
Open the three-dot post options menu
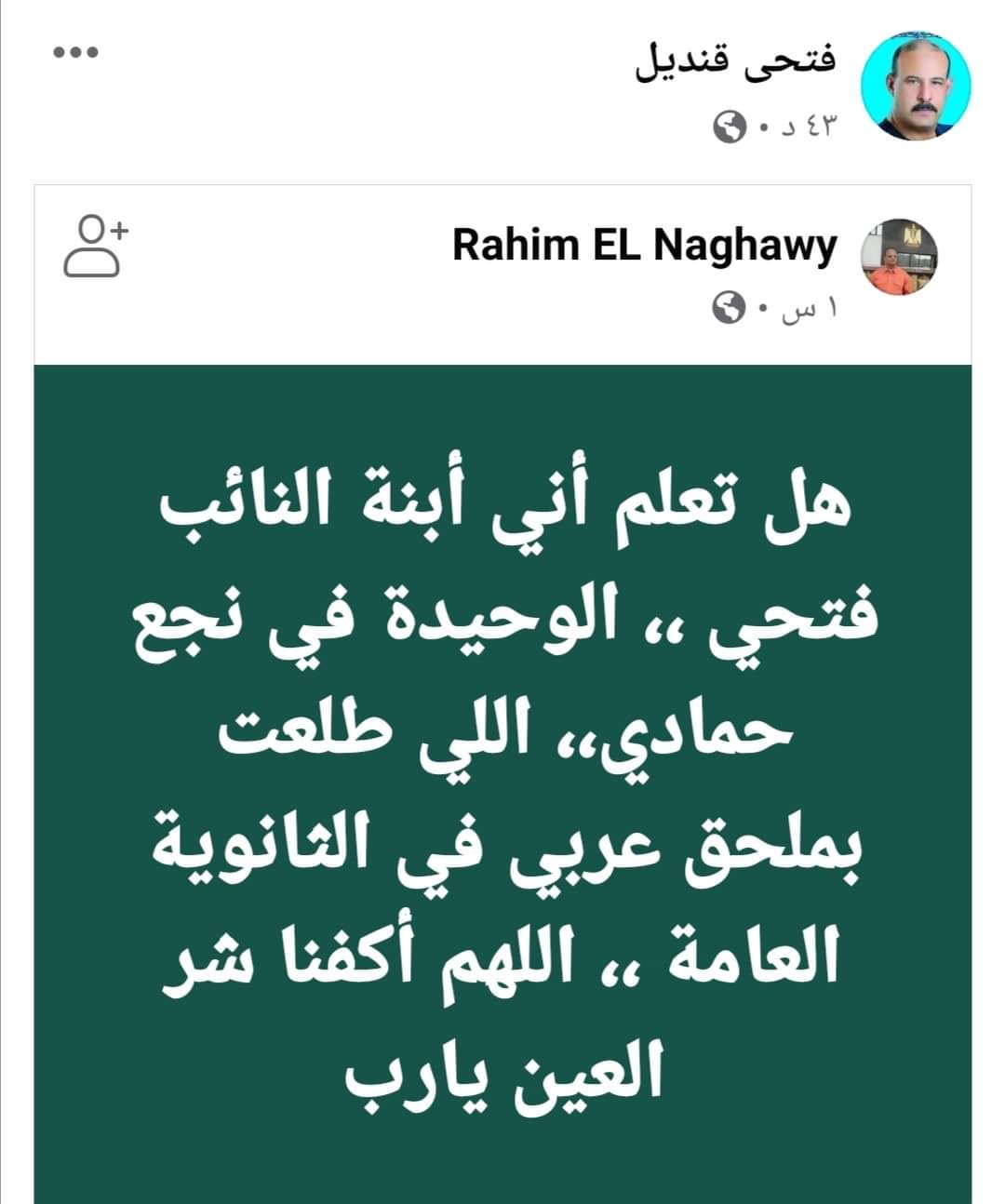tap(74, 53)
